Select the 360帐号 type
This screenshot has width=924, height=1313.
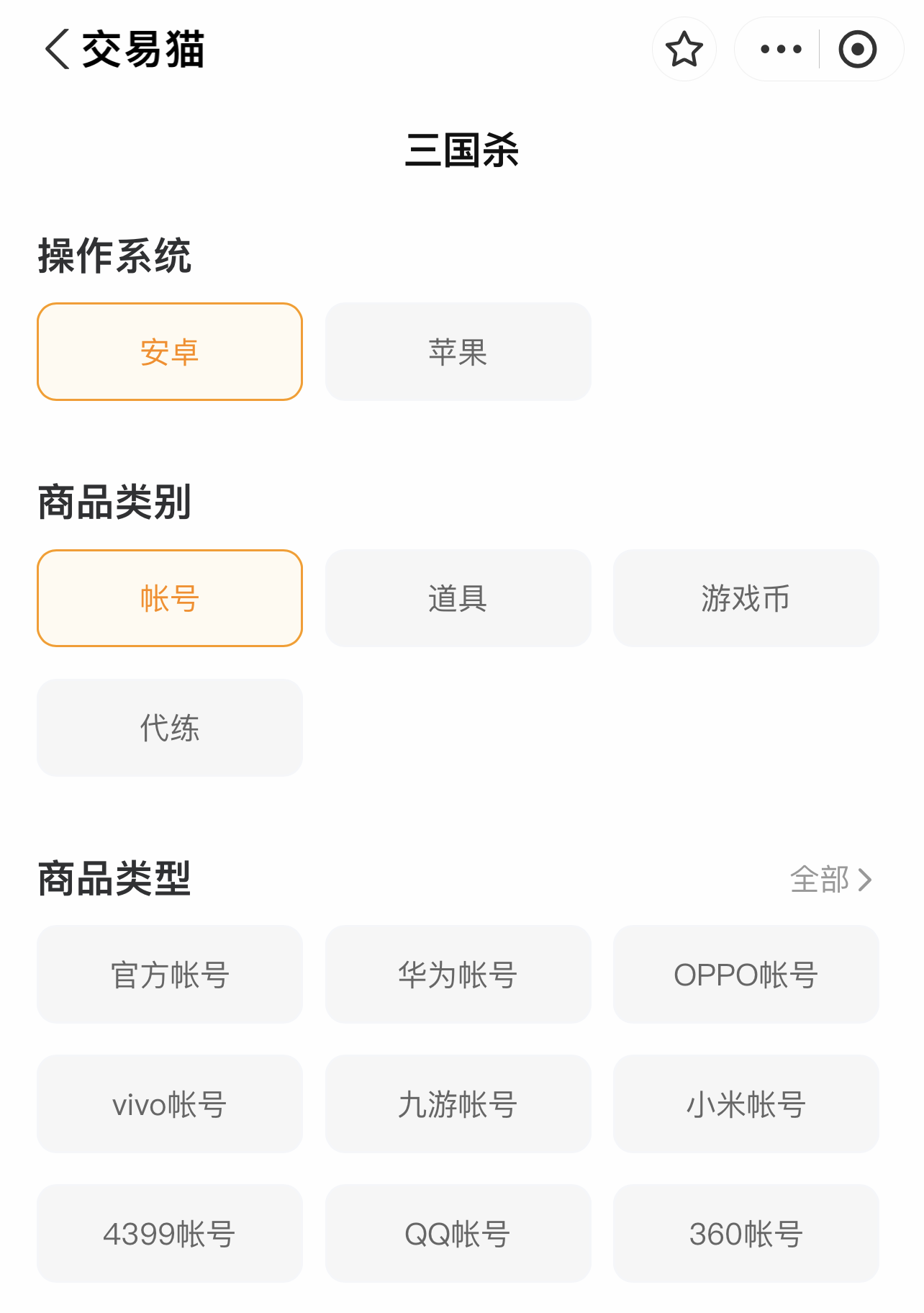point(746,1234)
